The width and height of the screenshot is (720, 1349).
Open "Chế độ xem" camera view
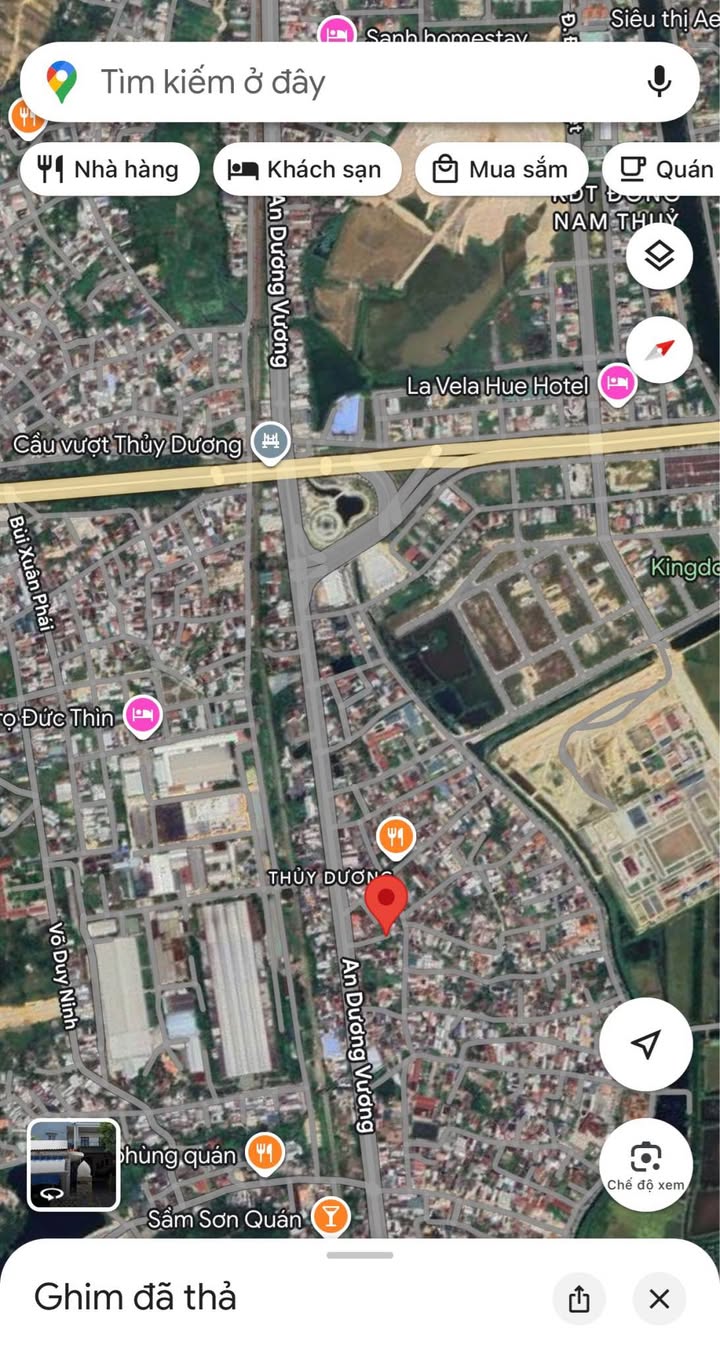click(646, 1164)
